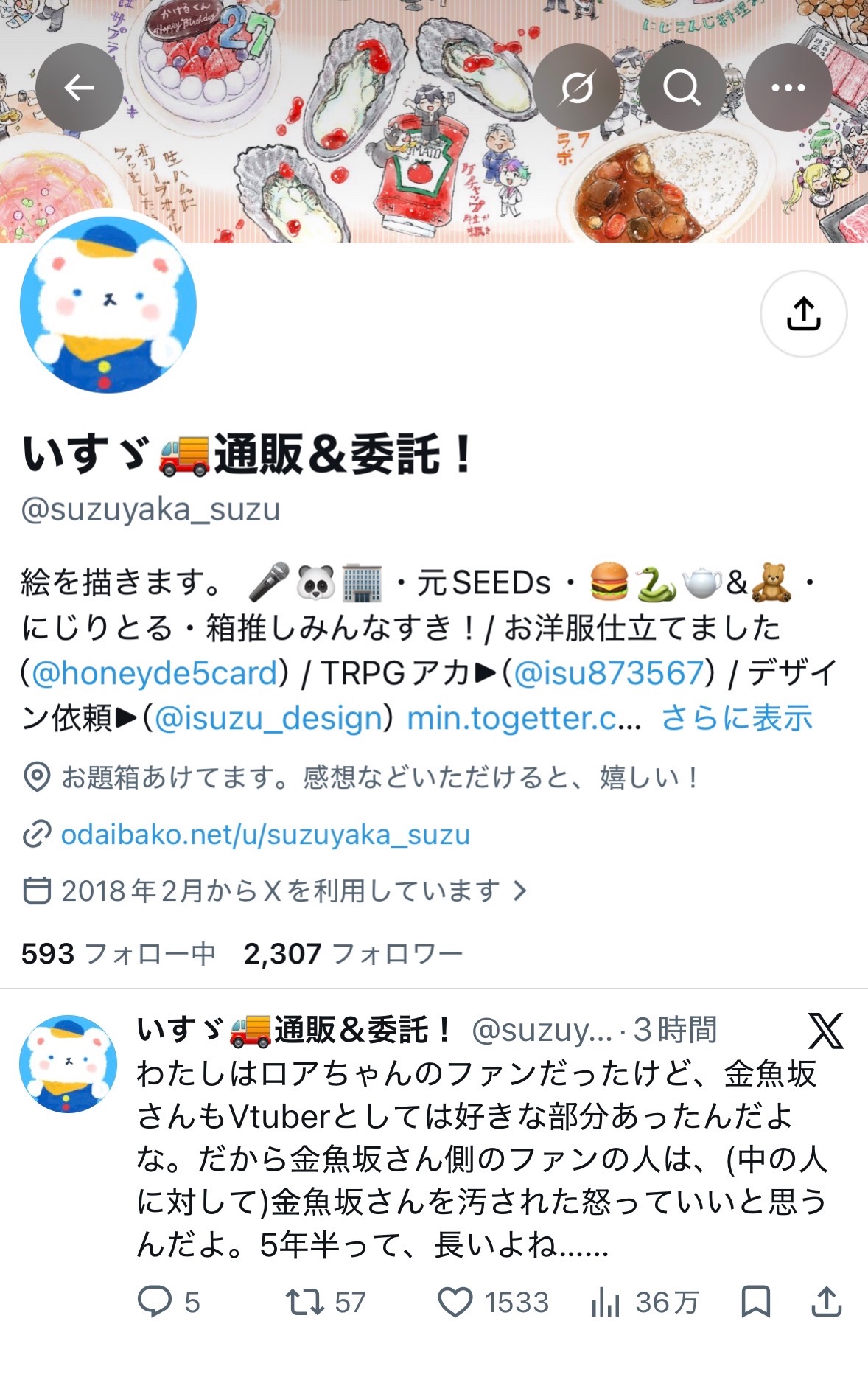View the 2,307 フォロワー list
Viewport: 868px width, 1397px height.
353,954
